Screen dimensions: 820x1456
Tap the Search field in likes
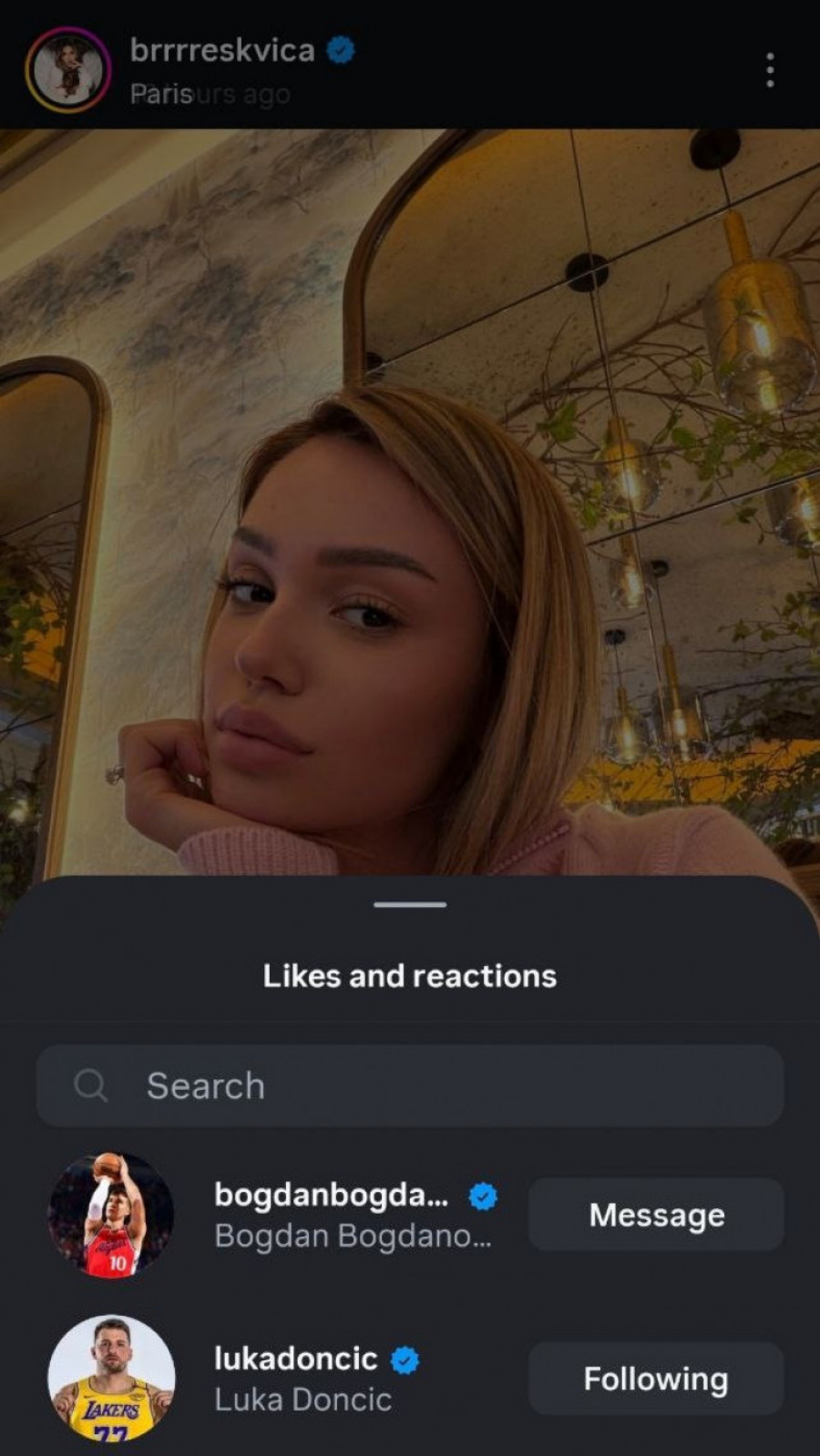click(410, 1085)
